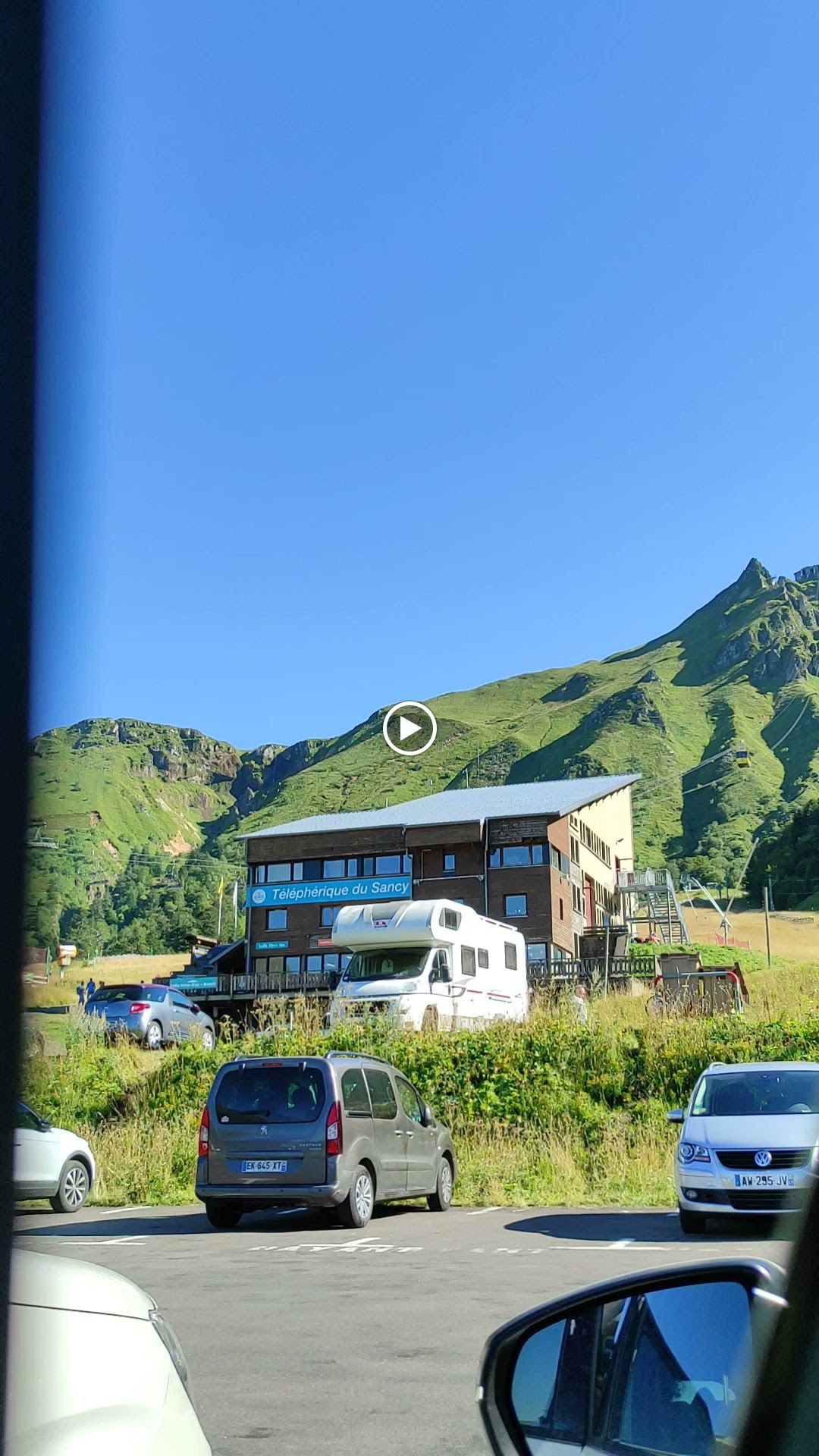Play the video
The image size is (819, 1456).
(x=409, y=728)
